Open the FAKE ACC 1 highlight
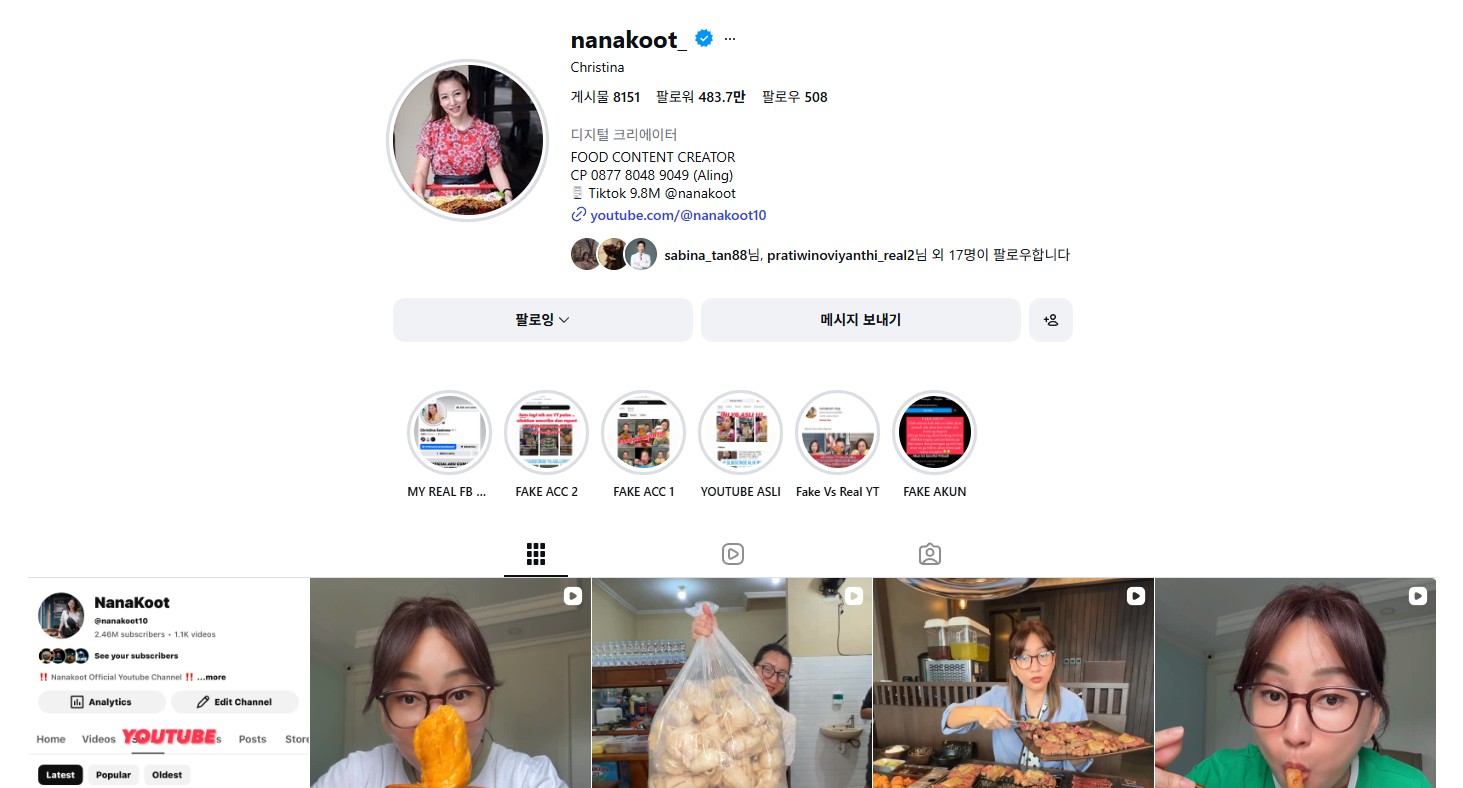The width and height of the screenshot is (1463, 788). pyautogui.click(x=643, y=433)
